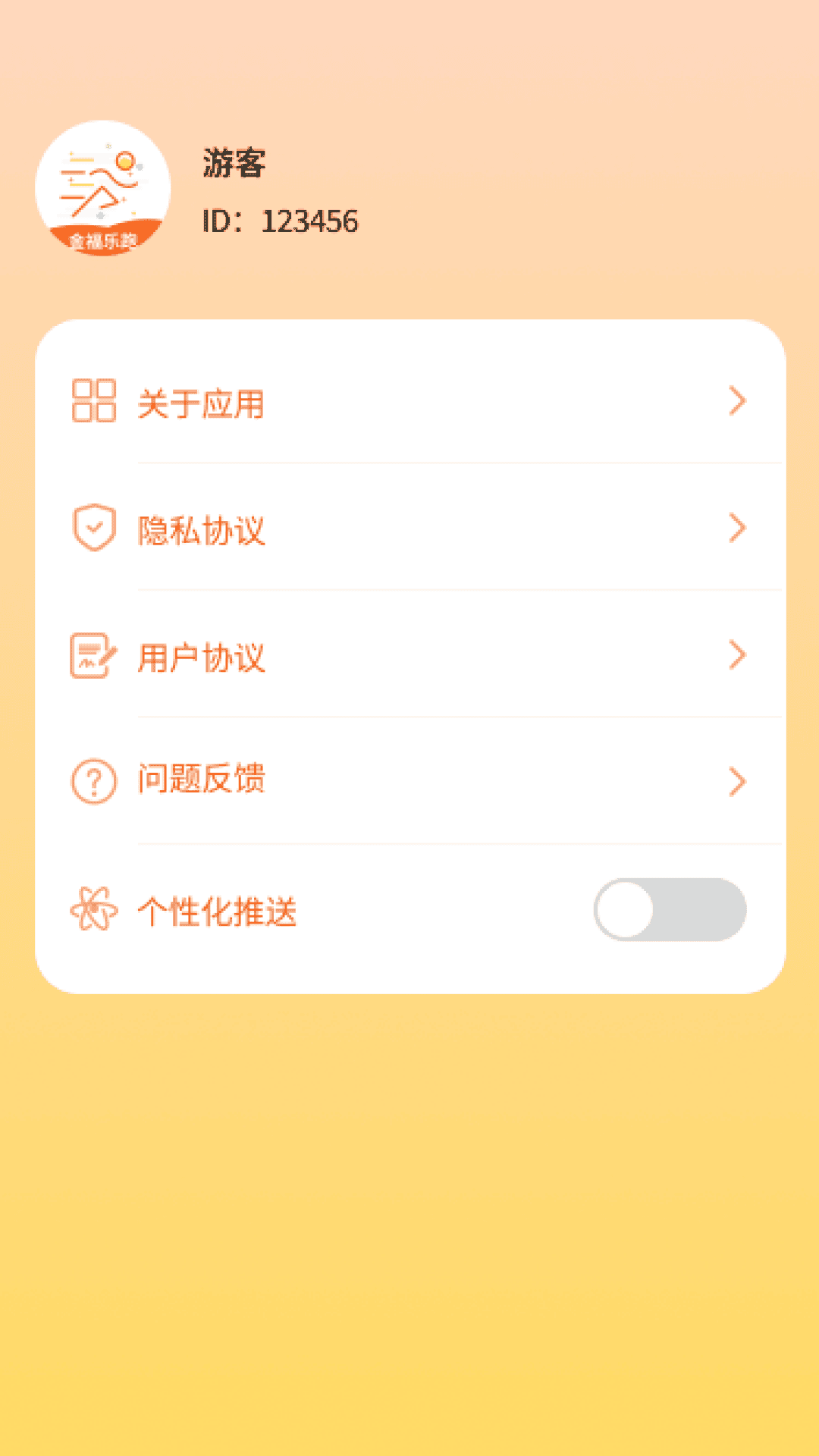Click the grid icon beside 关于应用

click(x=93, y=402)
